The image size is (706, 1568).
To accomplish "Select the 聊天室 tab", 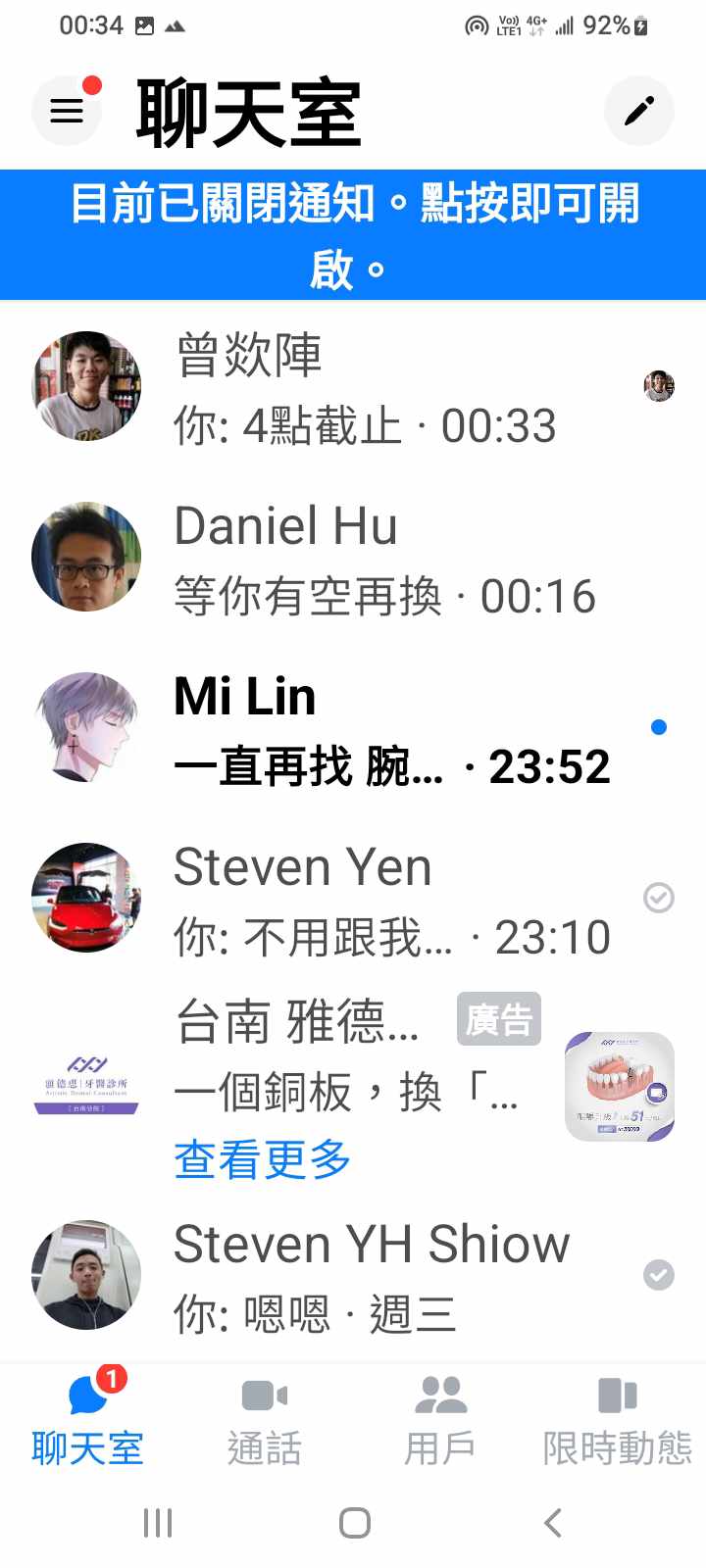I will (87, 1420).
